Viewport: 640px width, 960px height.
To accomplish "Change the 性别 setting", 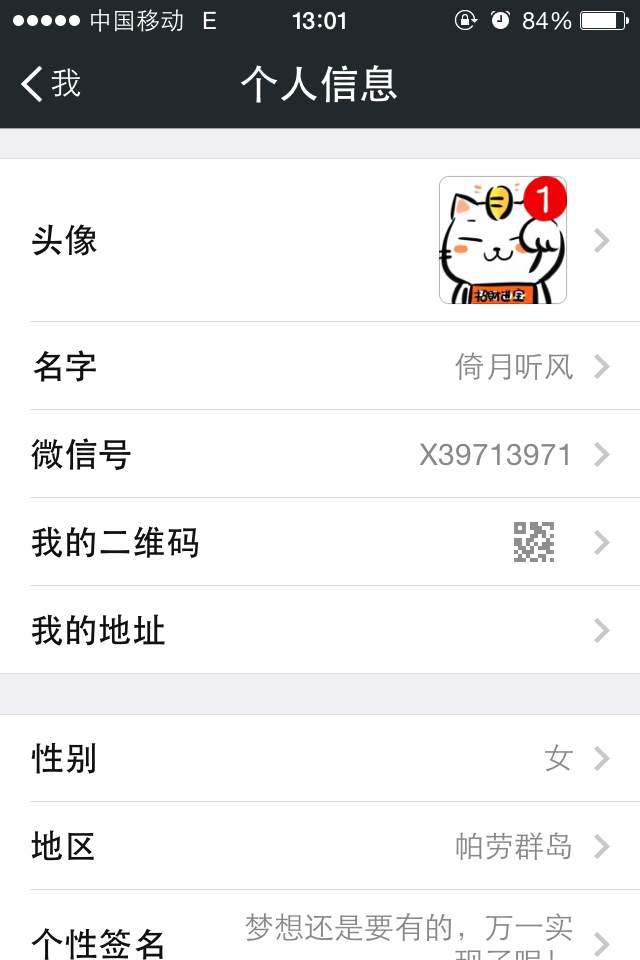I will click(x=320, y=759).
